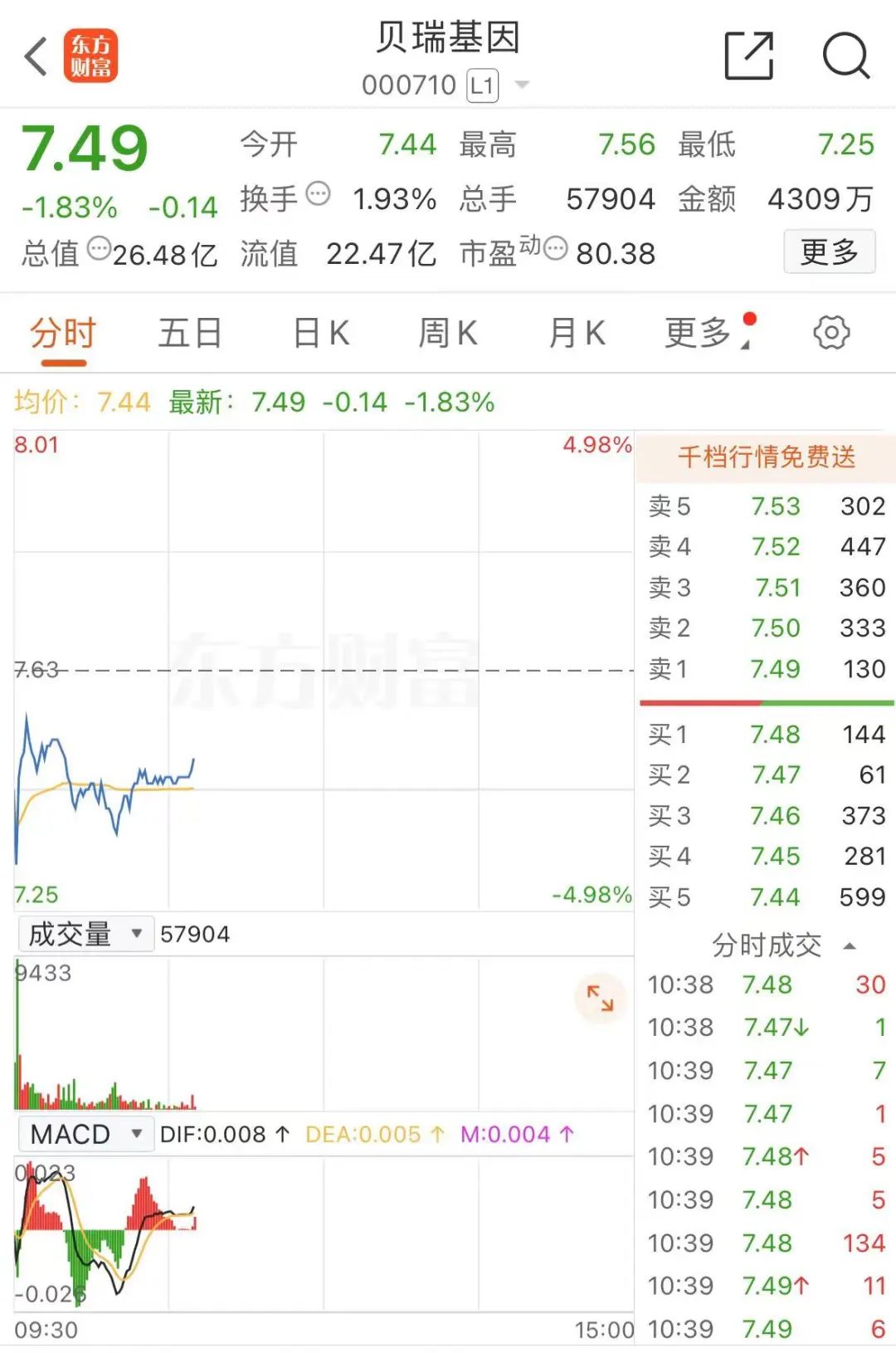896x1353 pixels.
Task: Switch to the 五日 tab
Action: tap(189, 331)
